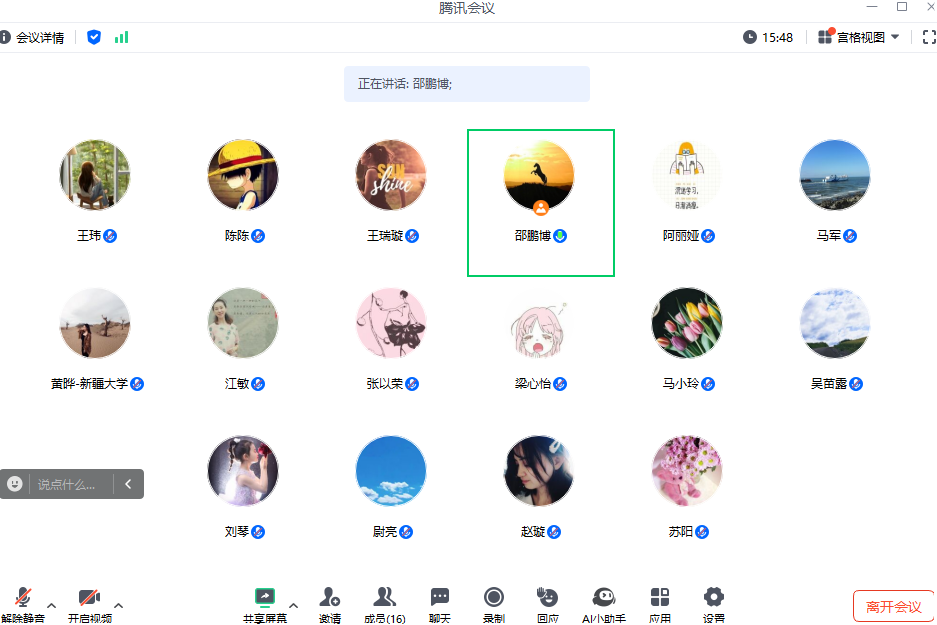
Task: Start screen sharing (共享屏幕)
Action: [265, 604]
